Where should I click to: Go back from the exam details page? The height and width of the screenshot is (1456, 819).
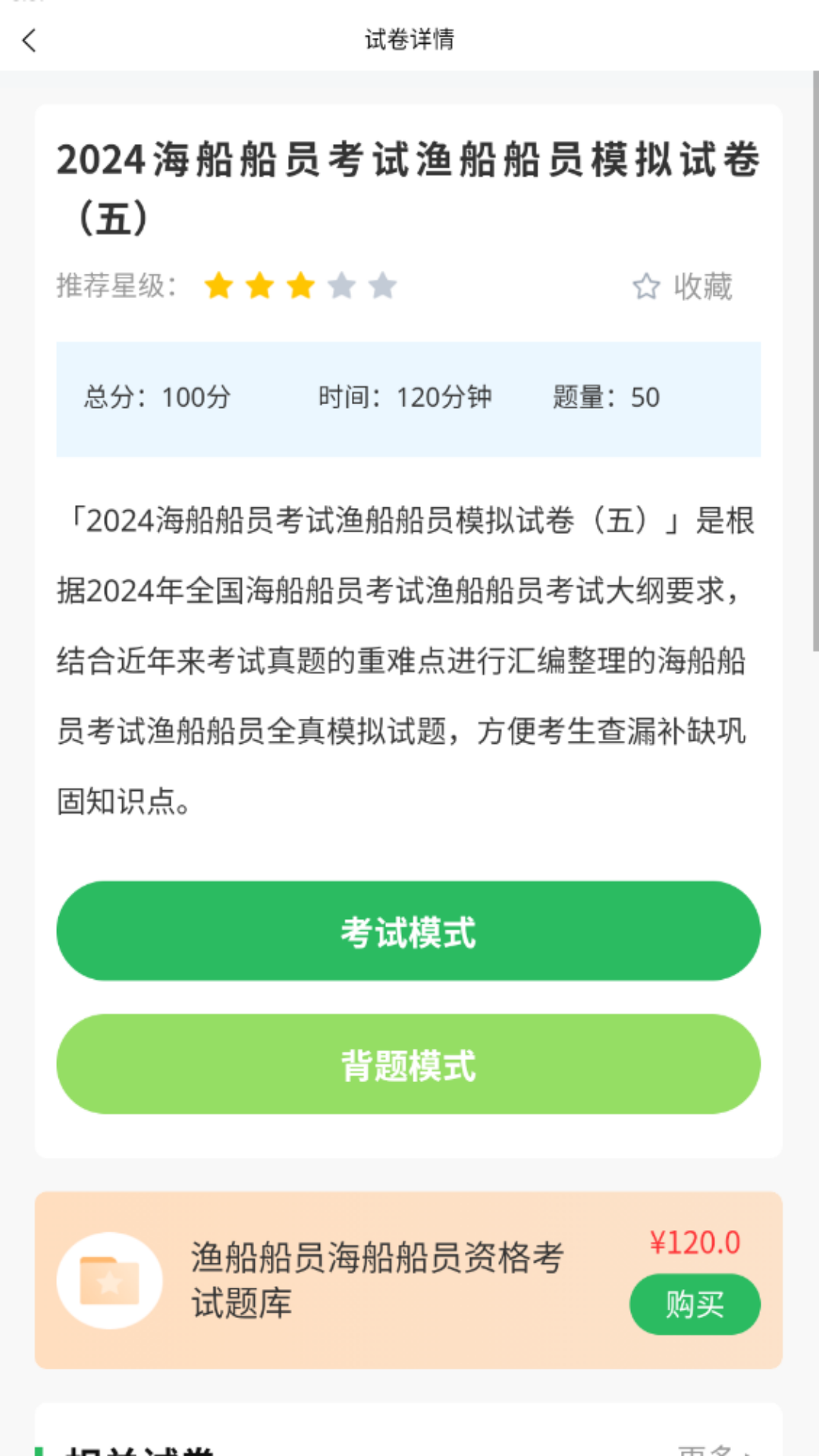click(30, 40)
